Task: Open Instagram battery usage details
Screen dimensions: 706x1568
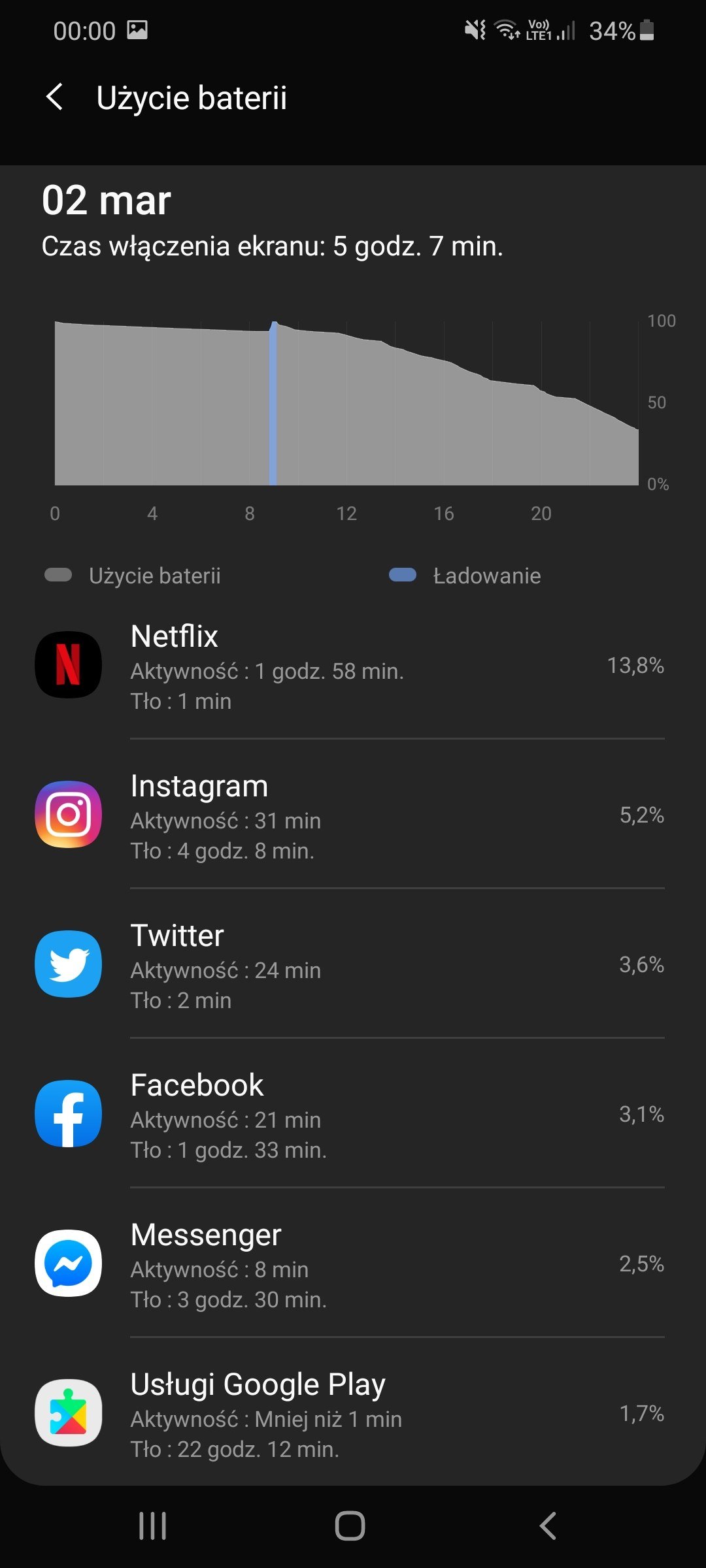Action: click(353, 815)
